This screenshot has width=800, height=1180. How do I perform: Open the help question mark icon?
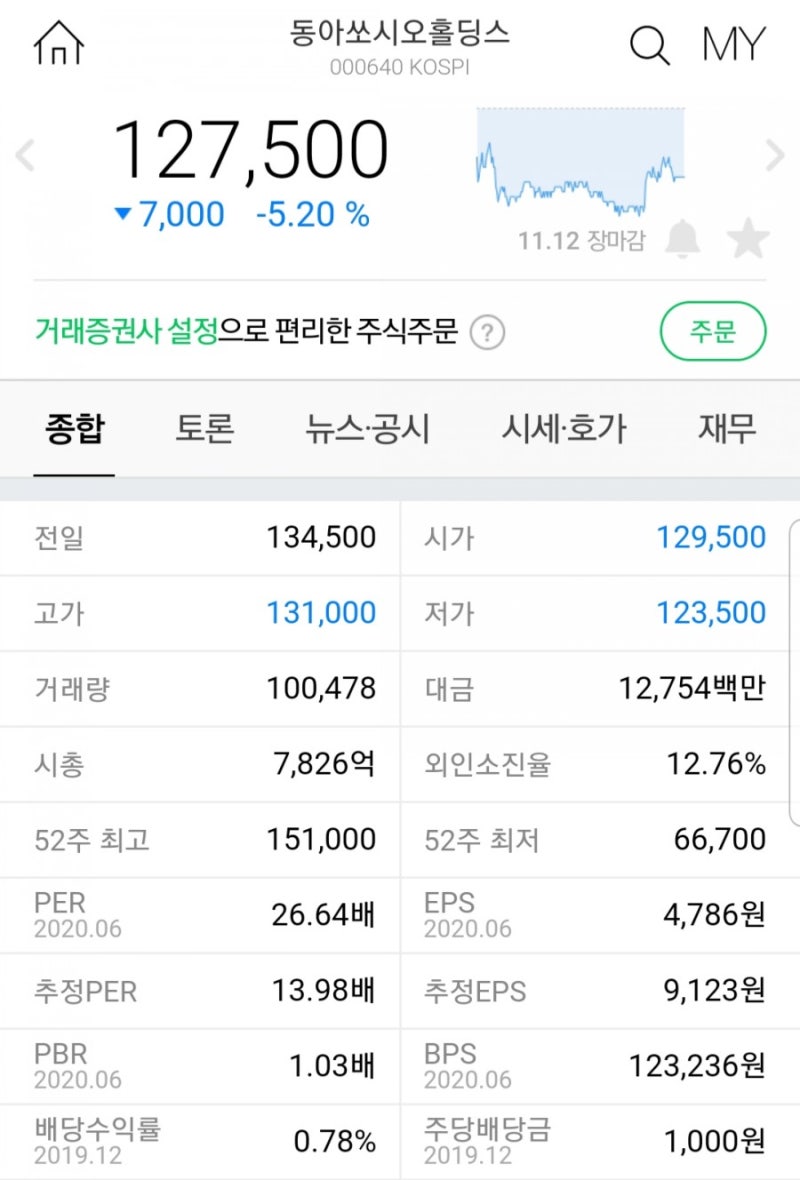click(x=487, y=333)
